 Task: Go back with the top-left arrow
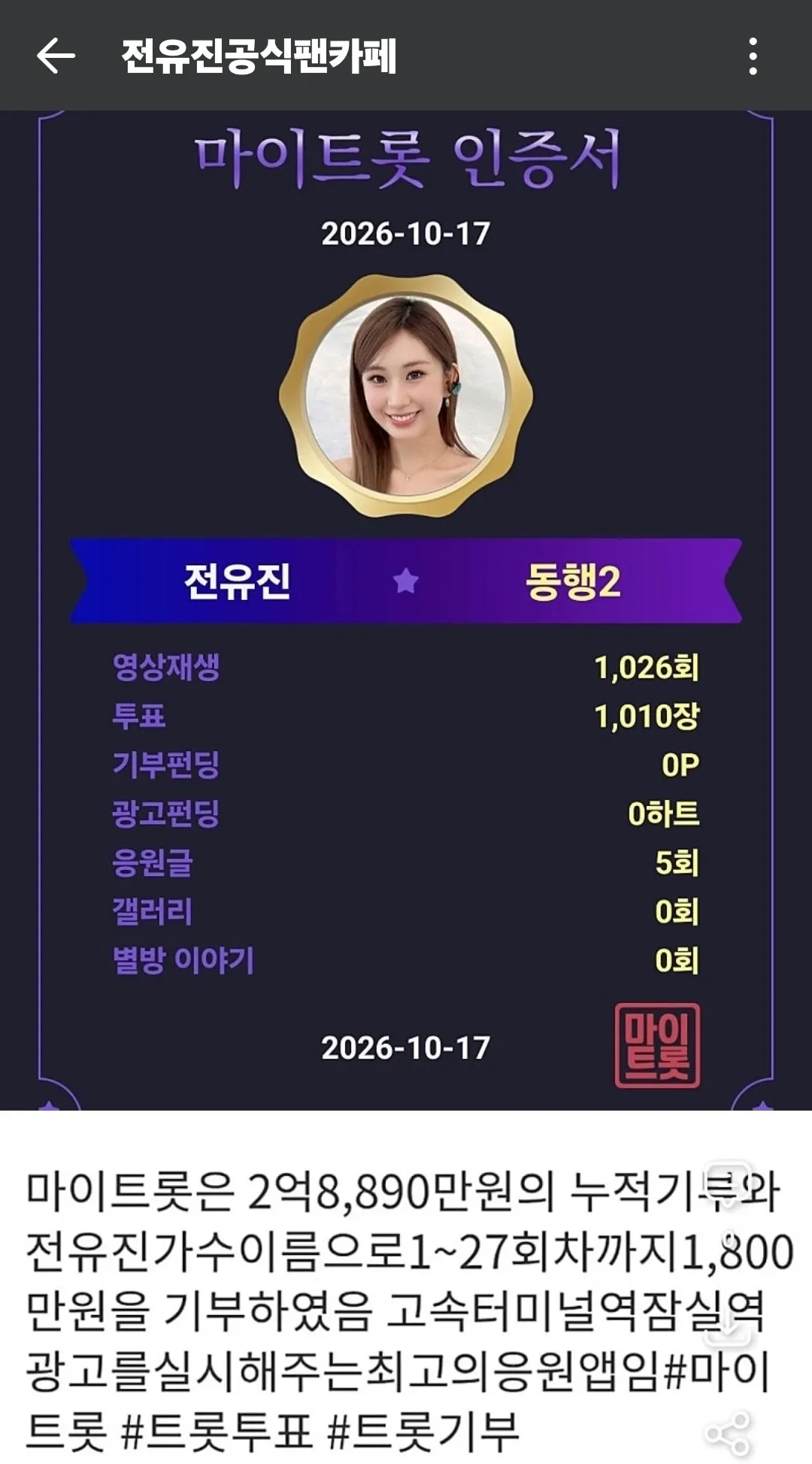click(x=56, y=56)
